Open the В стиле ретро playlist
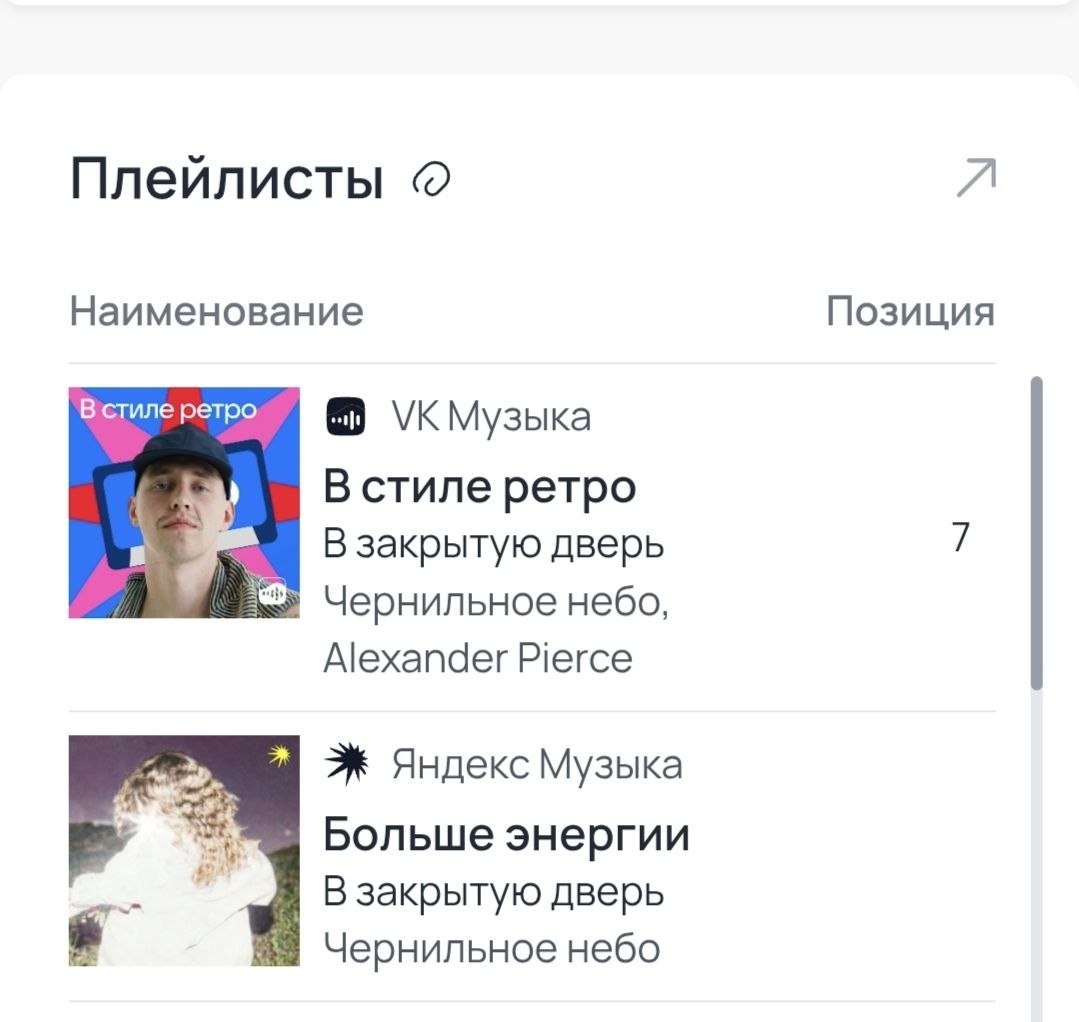Image resolution: width=1079 pixels, height=1022 pixels. coord(480,488)
